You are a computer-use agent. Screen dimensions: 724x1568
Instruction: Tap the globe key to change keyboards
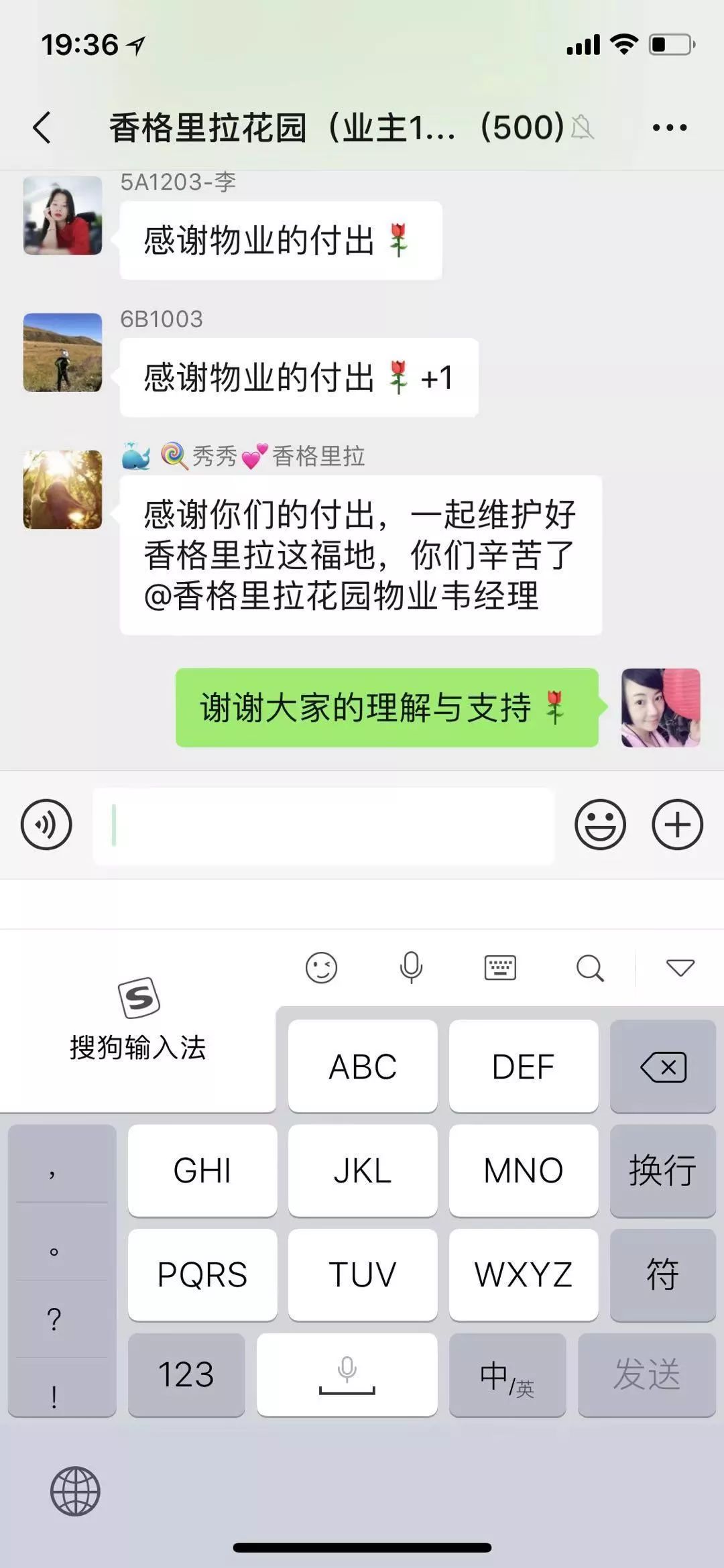pos(75,1491)
